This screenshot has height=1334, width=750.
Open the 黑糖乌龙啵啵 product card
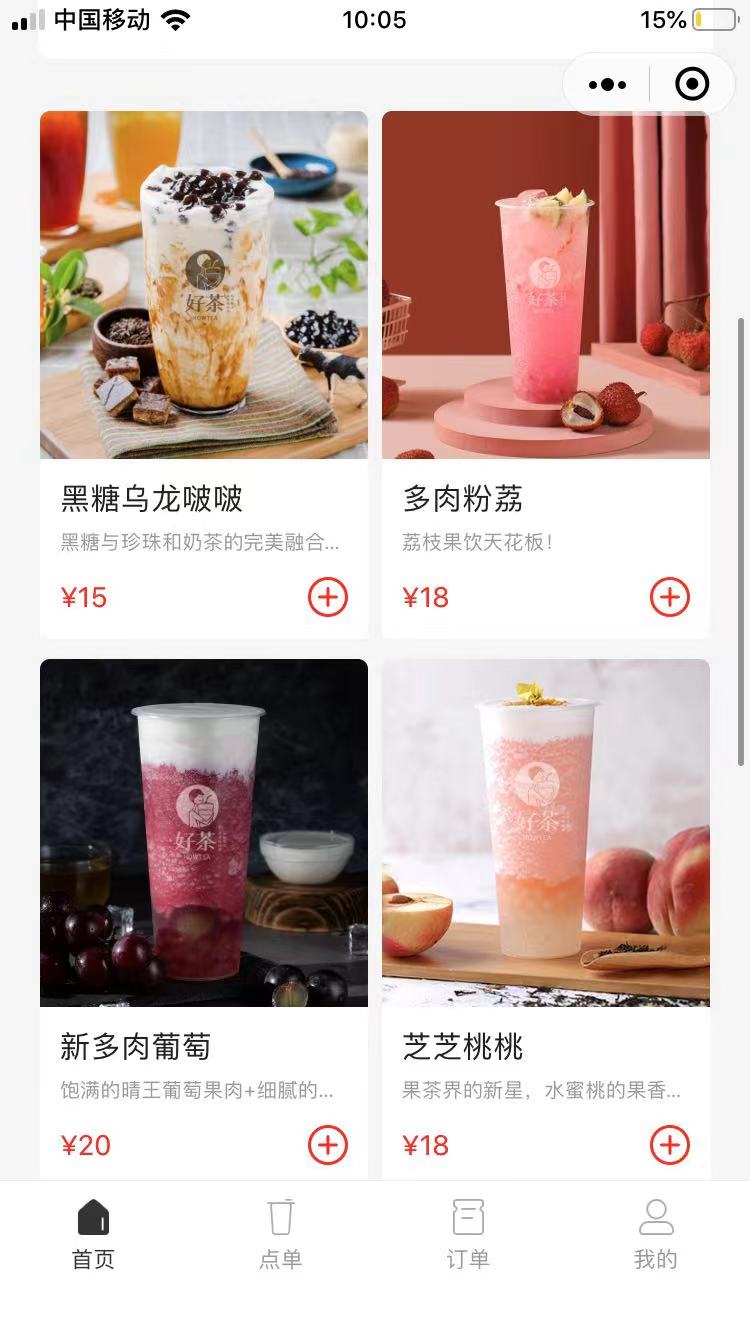(x=204, y=374)
